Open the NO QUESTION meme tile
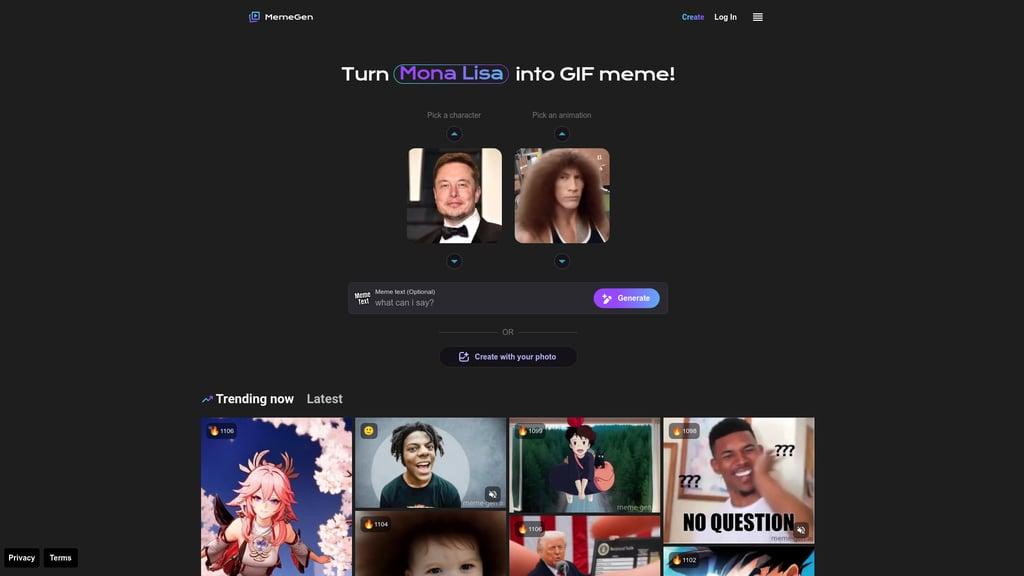Screen dimensions: 1024x576 (x=738, y=480)
